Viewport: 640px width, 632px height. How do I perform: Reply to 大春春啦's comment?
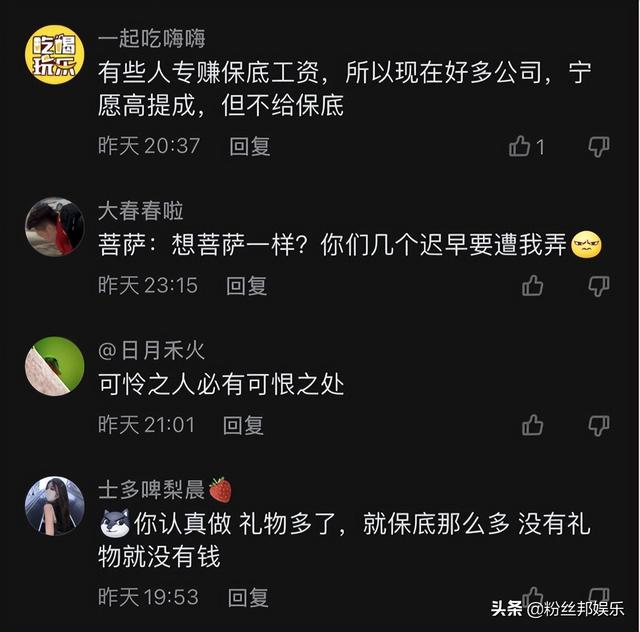pyautogui.click(x=246, y=286)
